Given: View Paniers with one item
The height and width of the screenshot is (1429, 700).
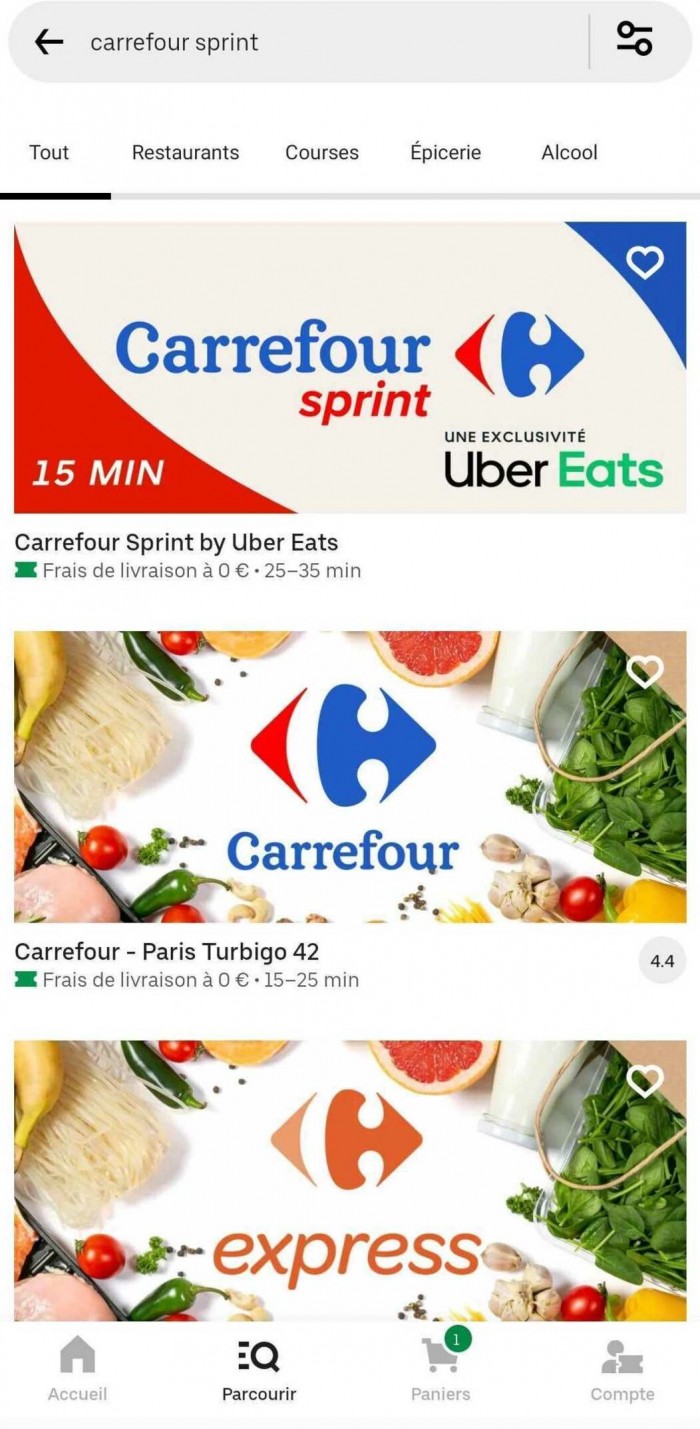Looking at the screenshot, I should 440,1371.
